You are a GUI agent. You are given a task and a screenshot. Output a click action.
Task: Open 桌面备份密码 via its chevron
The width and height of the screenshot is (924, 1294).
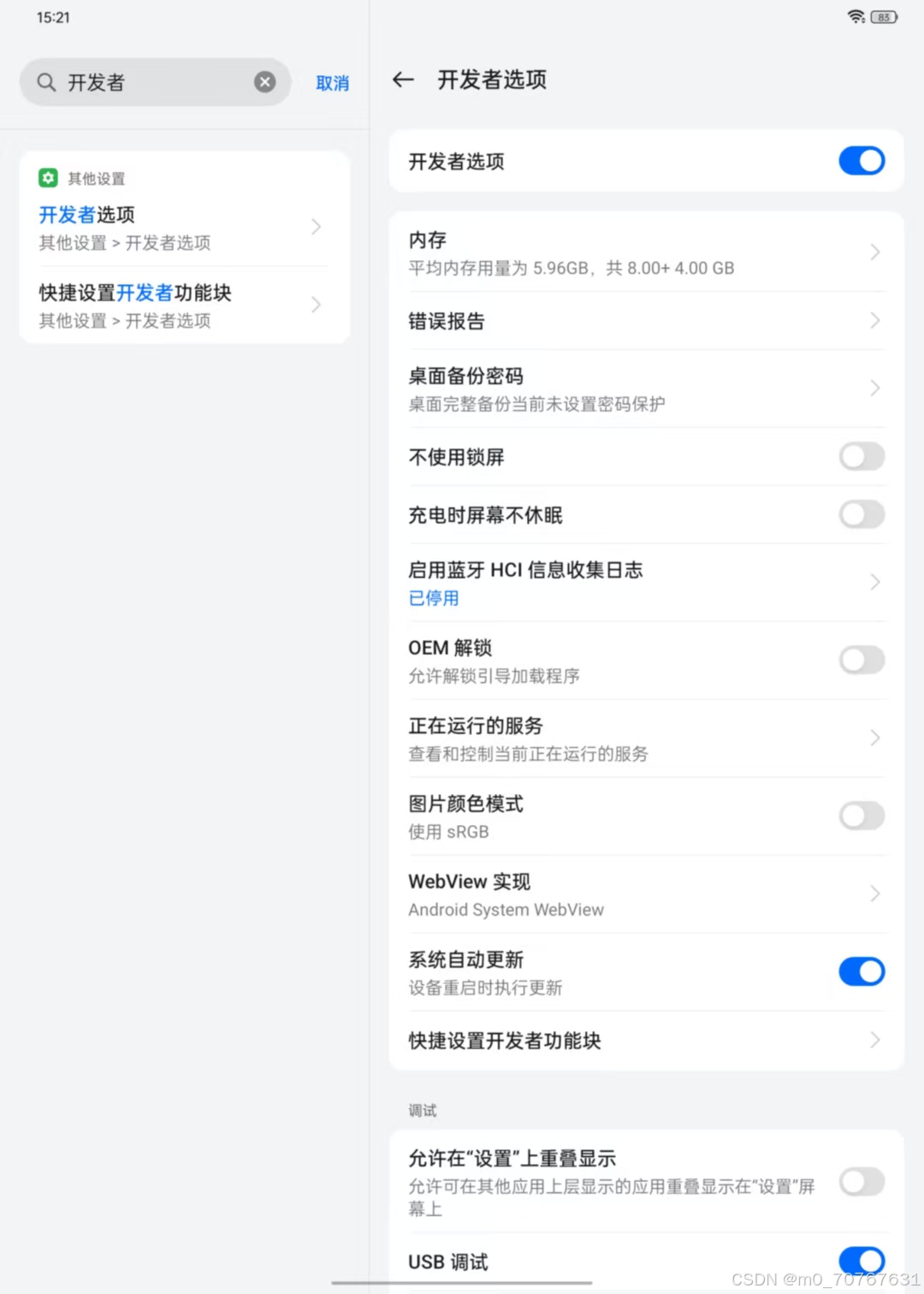[874, 388]
